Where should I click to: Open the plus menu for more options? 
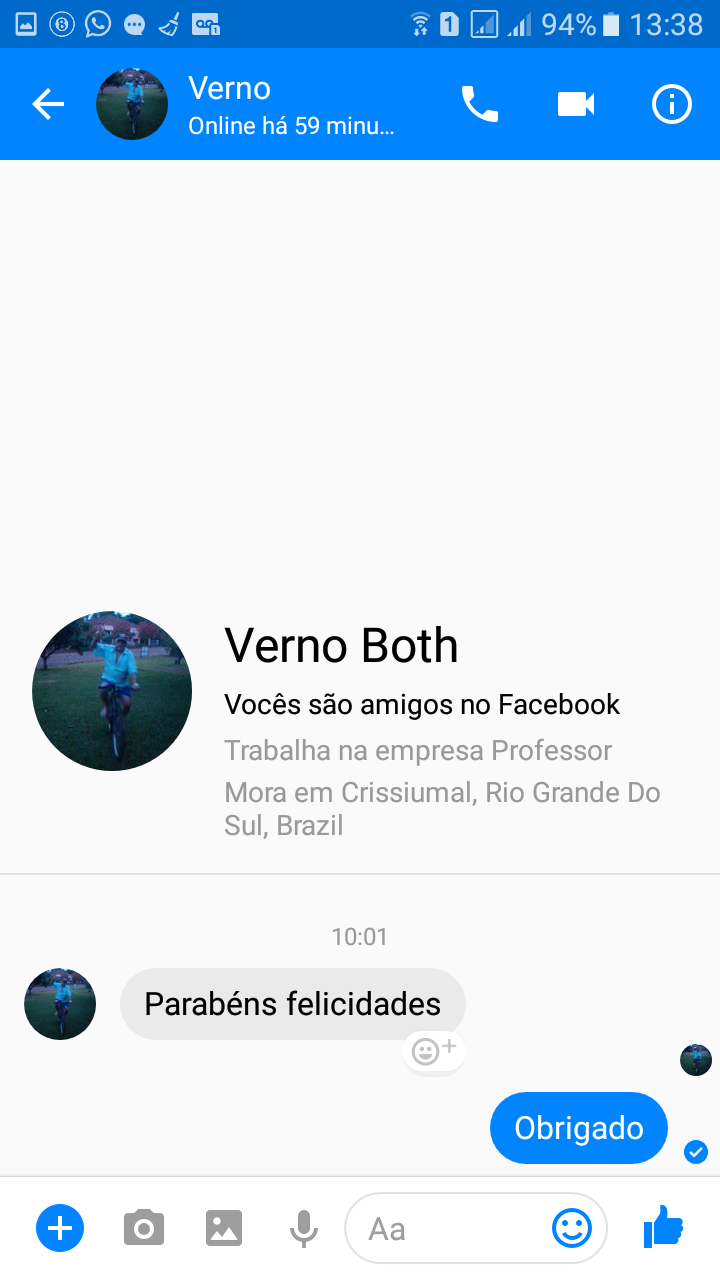60,1227
